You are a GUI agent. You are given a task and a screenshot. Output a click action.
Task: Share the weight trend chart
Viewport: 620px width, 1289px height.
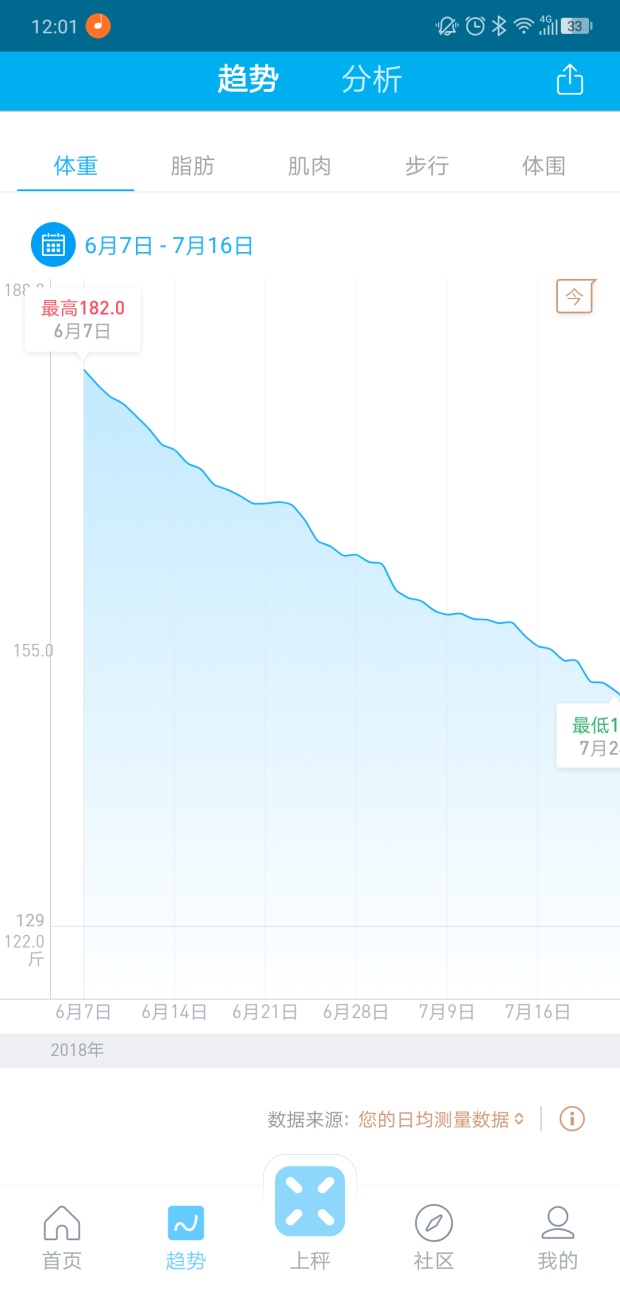tap(569, 79)
